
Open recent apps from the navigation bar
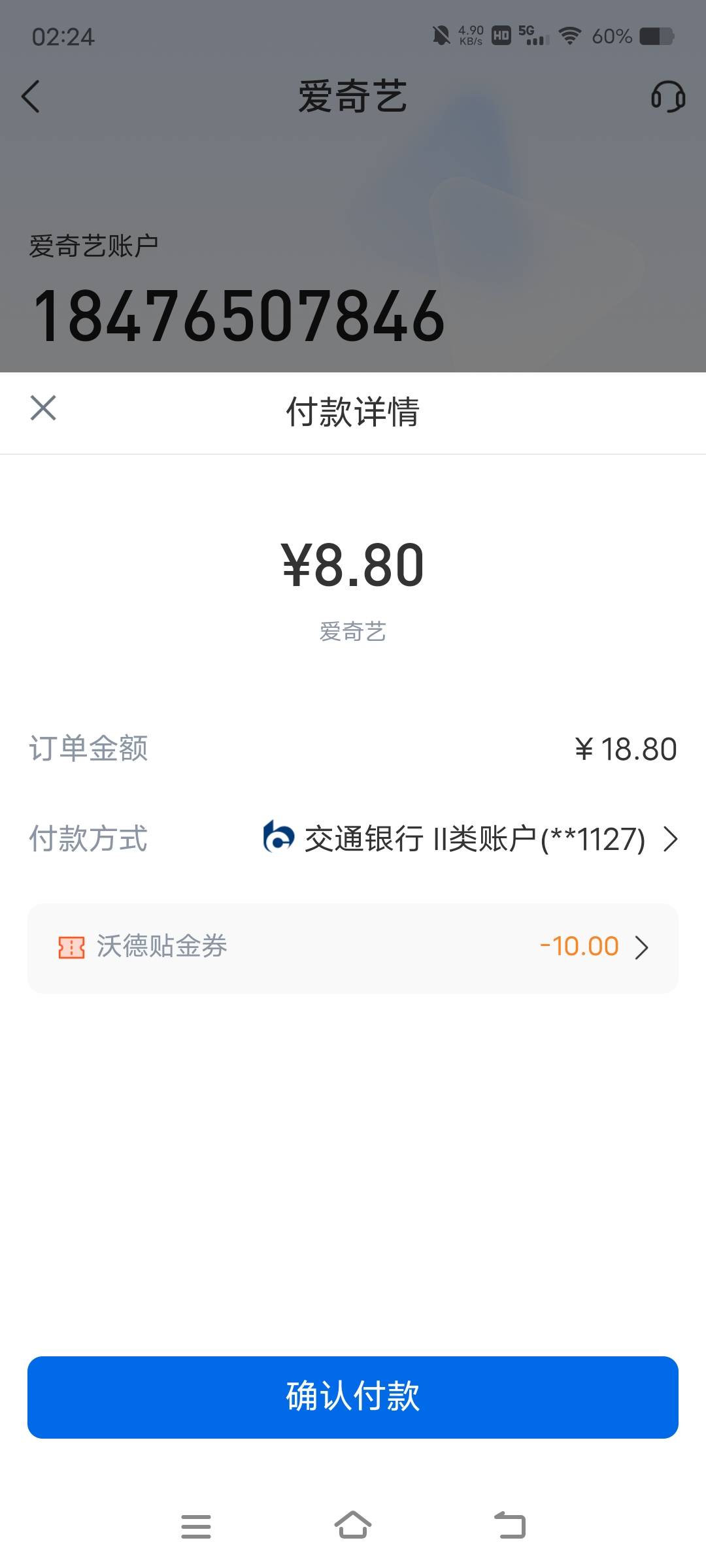point(196,1527)
